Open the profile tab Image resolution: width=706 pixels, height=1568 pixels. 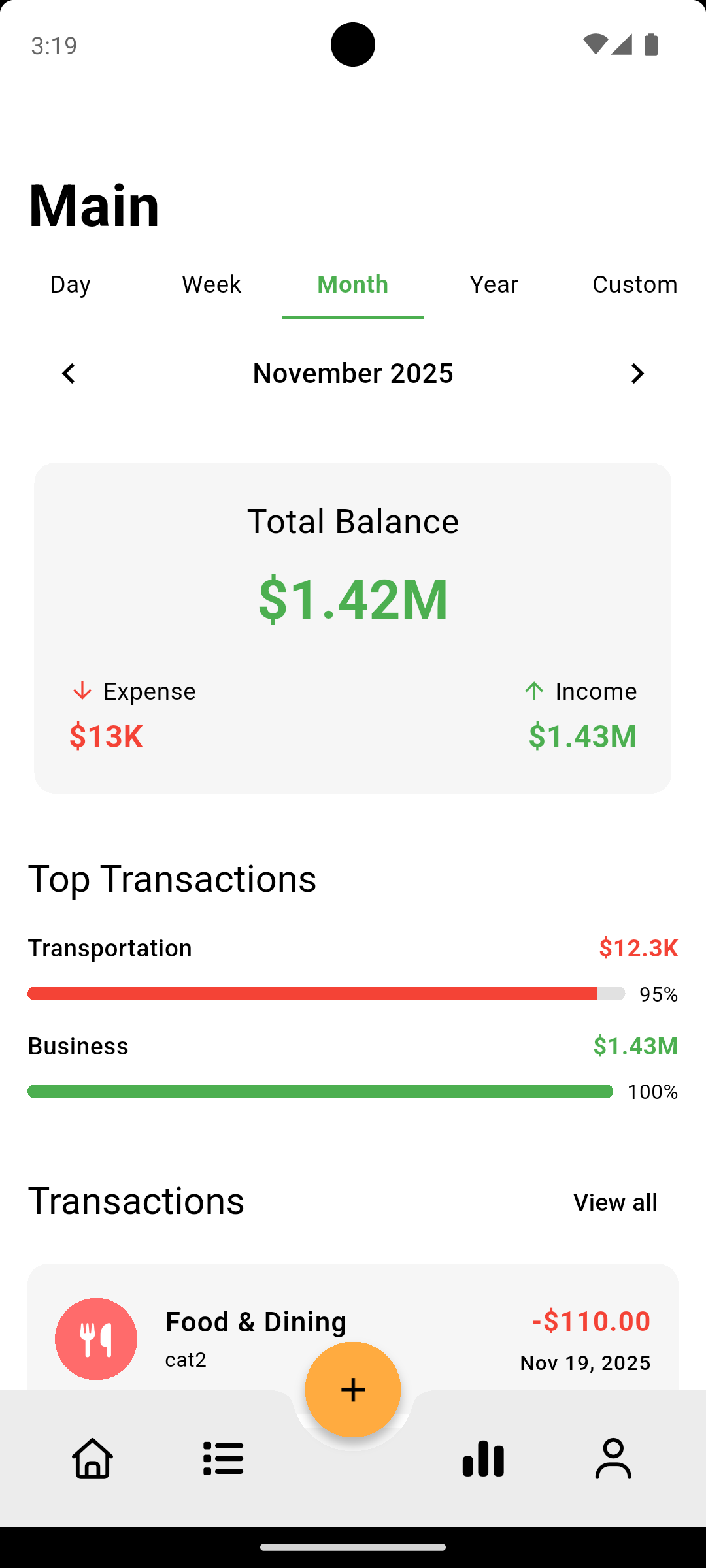(x=613, y=1458)
